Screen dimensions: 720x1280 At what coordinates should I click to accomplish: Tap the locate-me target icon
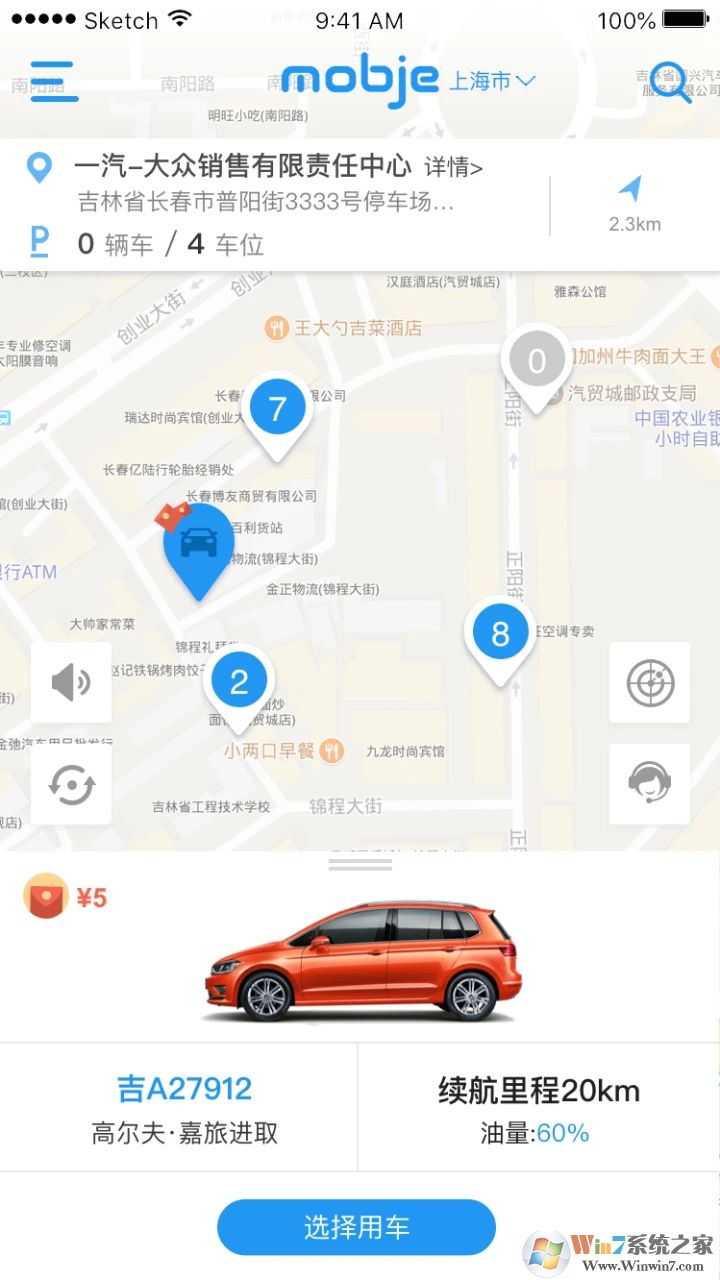click(x=649, y=683)
